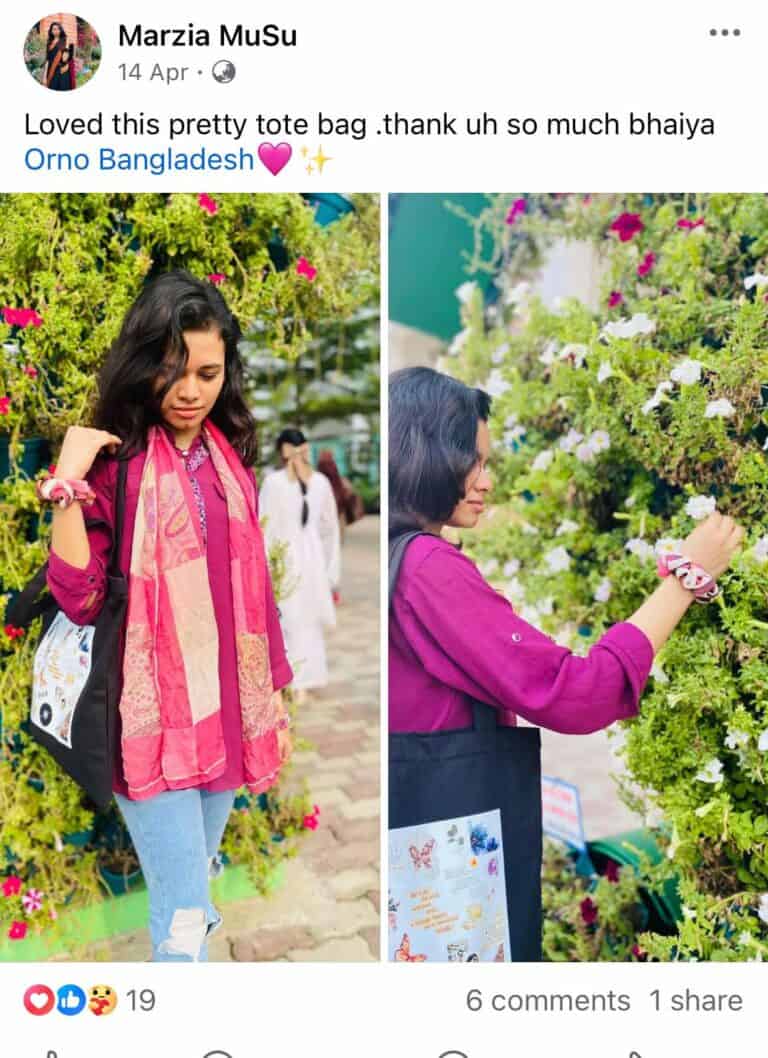768x1058 pixels.
Task: Open the post's three-dot options menu
Action: 724,33
